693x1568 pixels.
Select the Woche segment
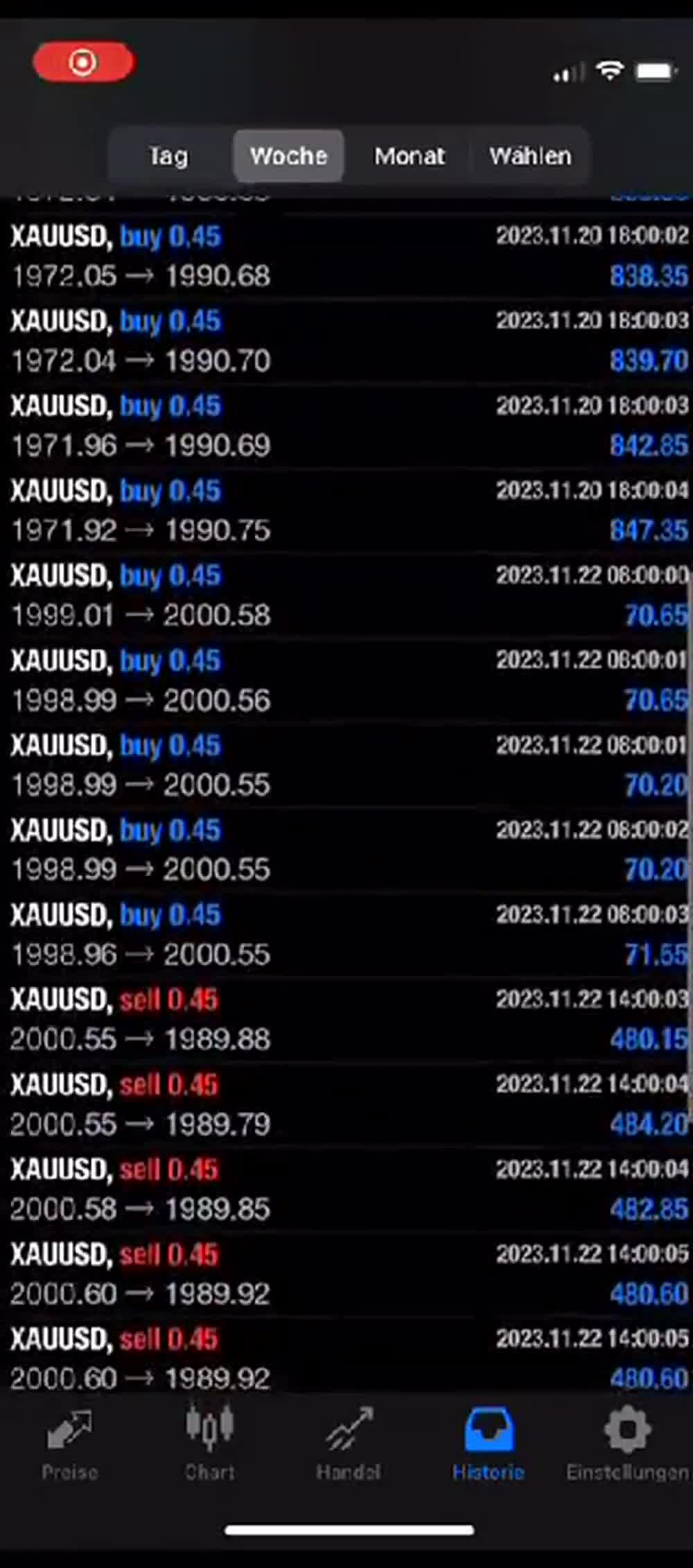288,156
